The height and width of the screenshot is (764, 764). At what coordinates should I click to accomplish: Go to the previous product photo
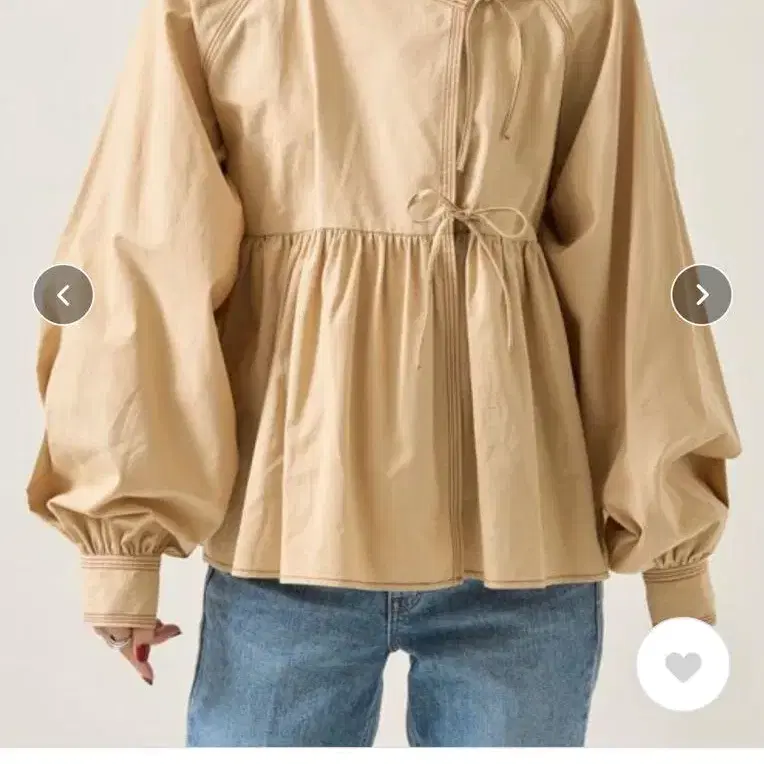(x=63, y=295)
